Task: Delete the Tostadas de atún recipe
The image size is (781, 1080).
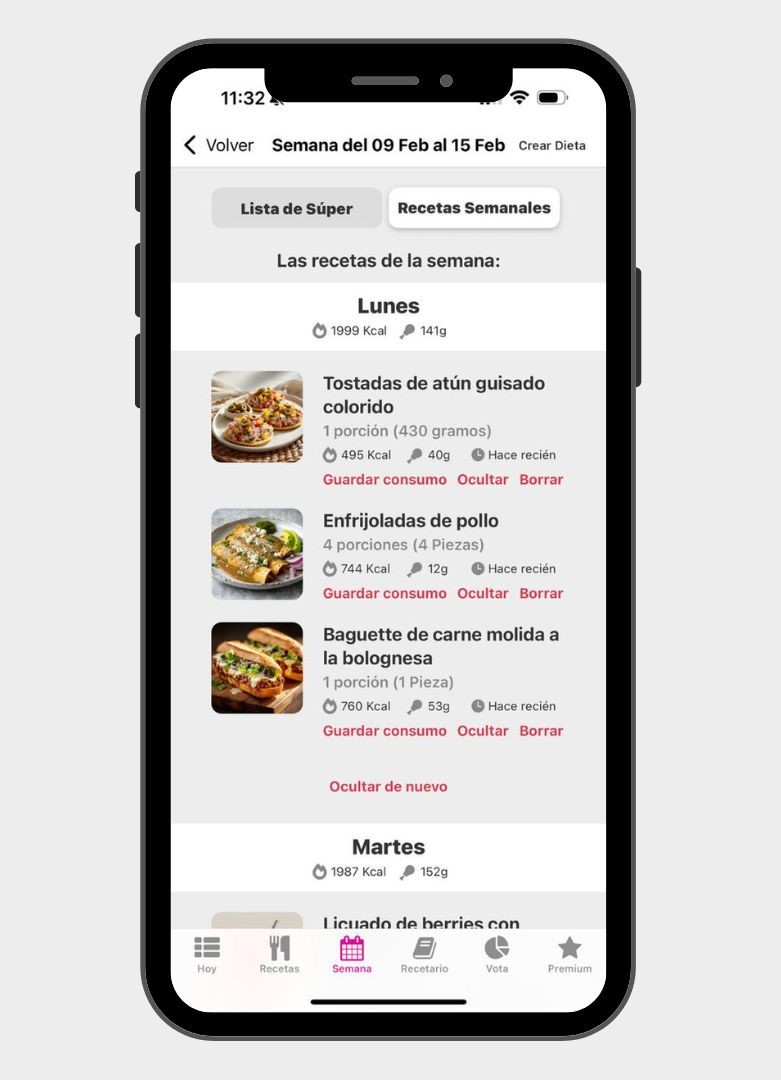Action: coord(541,480)
